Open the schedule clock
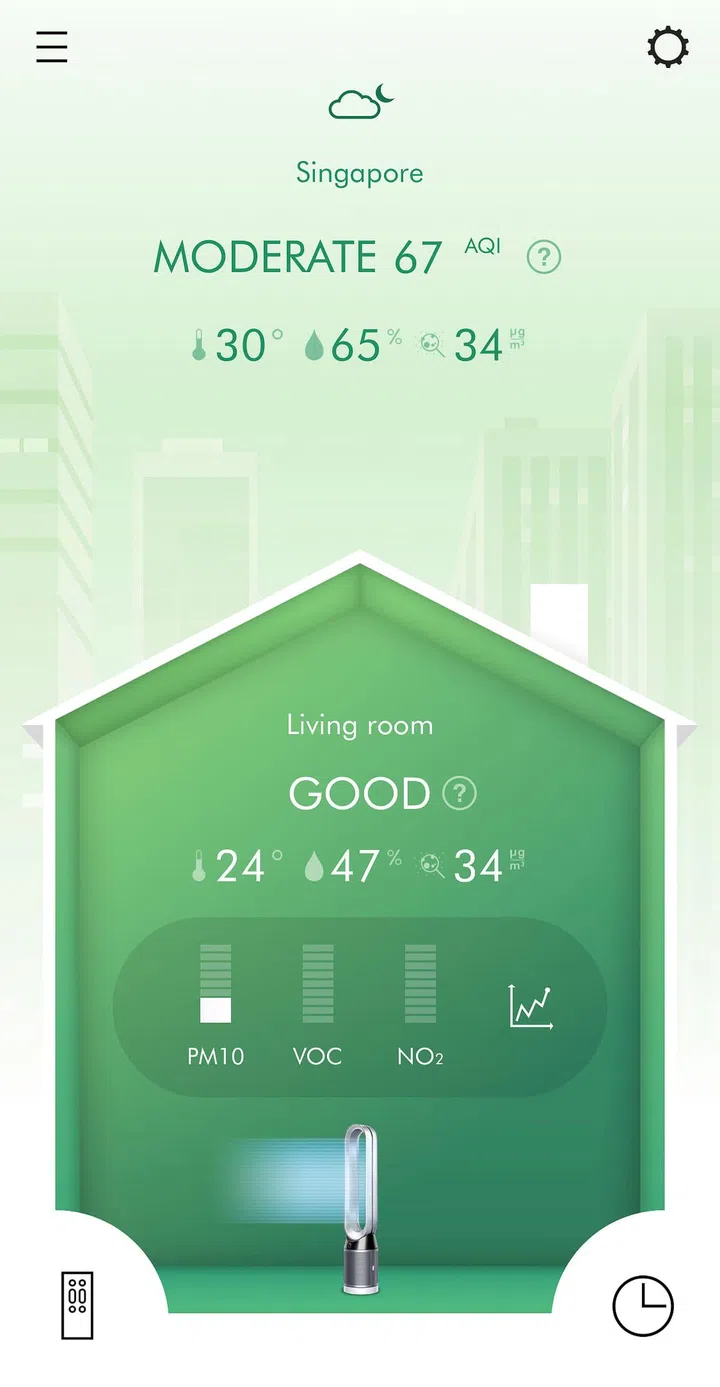The width and height of the screenshot is (720, 1387). pos(642,1305)
